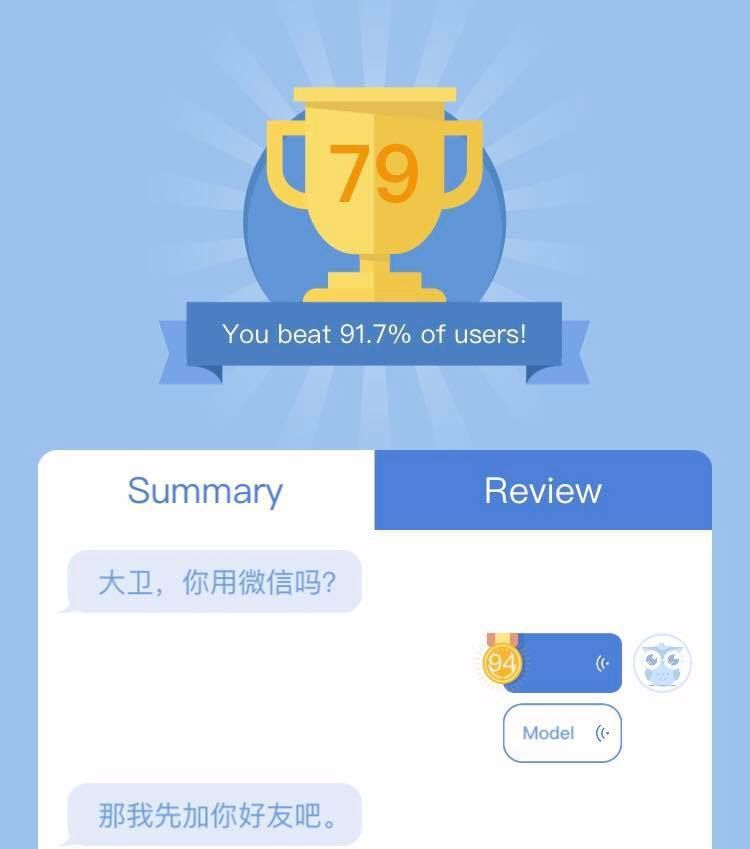Image resolution: width=750 pixels, height=849 pixels.
Task: Select the Model playback bubble outline
Action: click(x=562, y=733)
